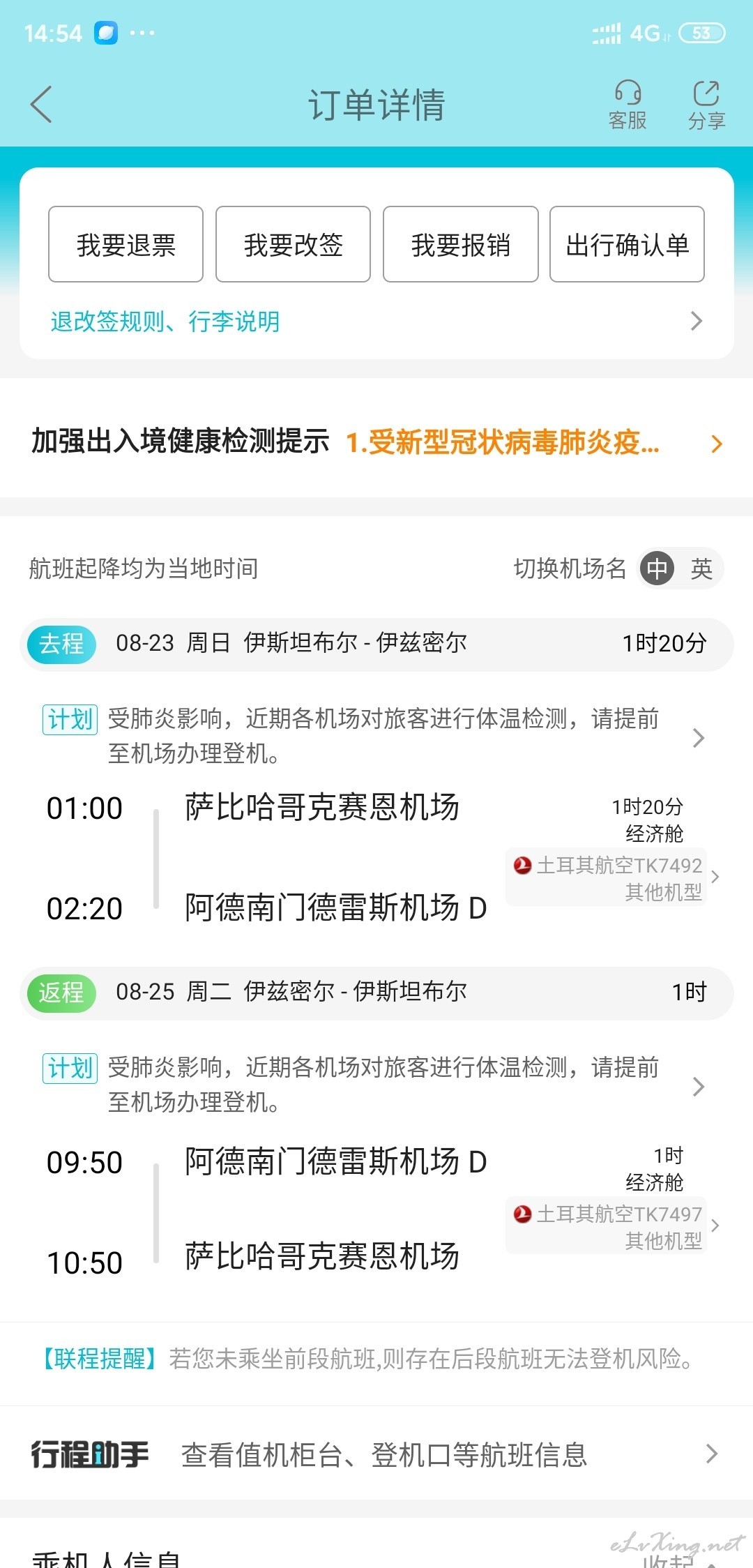
Task: Switch airport names to 英
Action: (x=701, y=568)
